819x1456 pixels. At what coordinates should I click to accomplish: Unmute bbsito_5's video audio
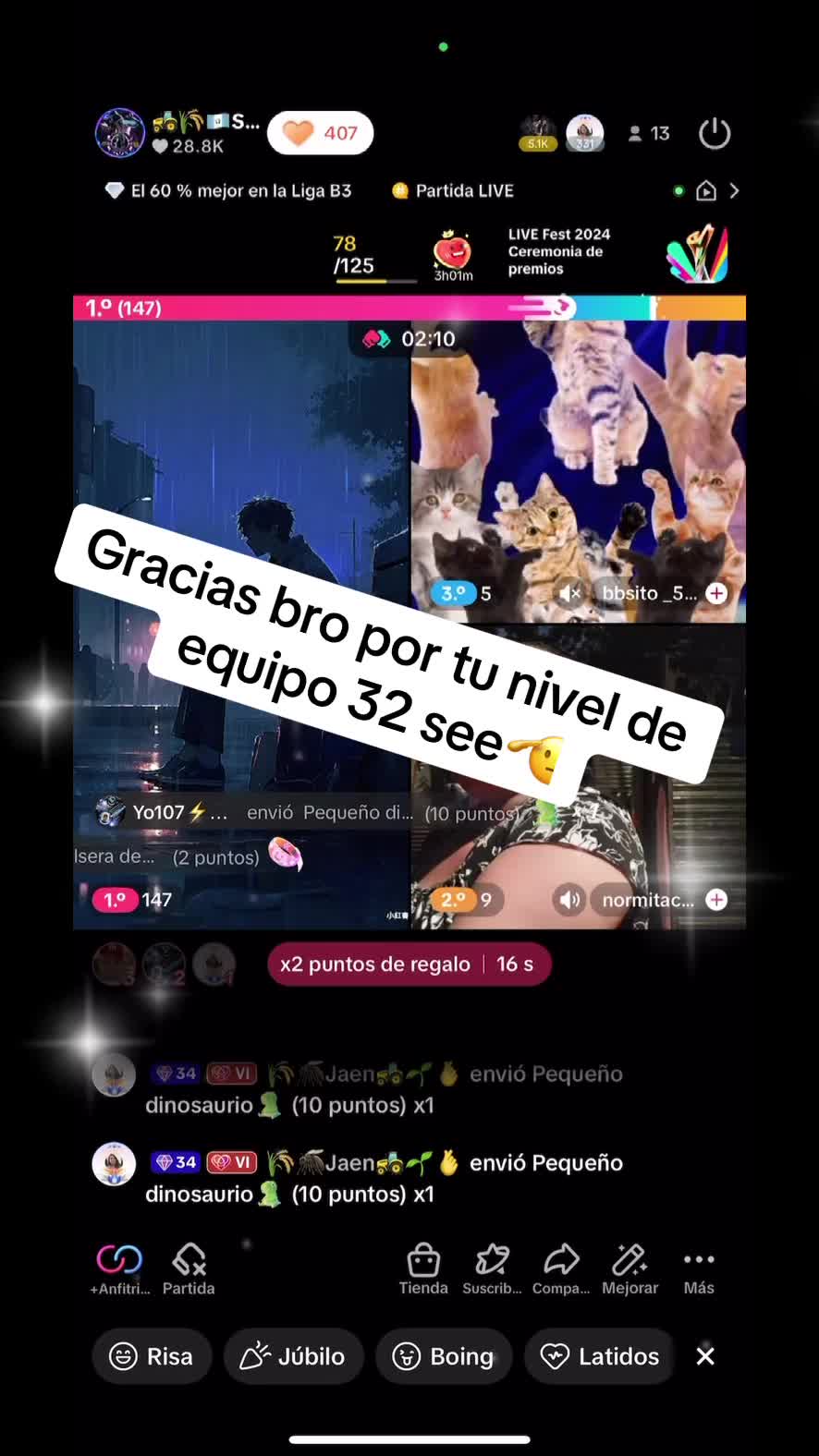(x=570, y=593)
